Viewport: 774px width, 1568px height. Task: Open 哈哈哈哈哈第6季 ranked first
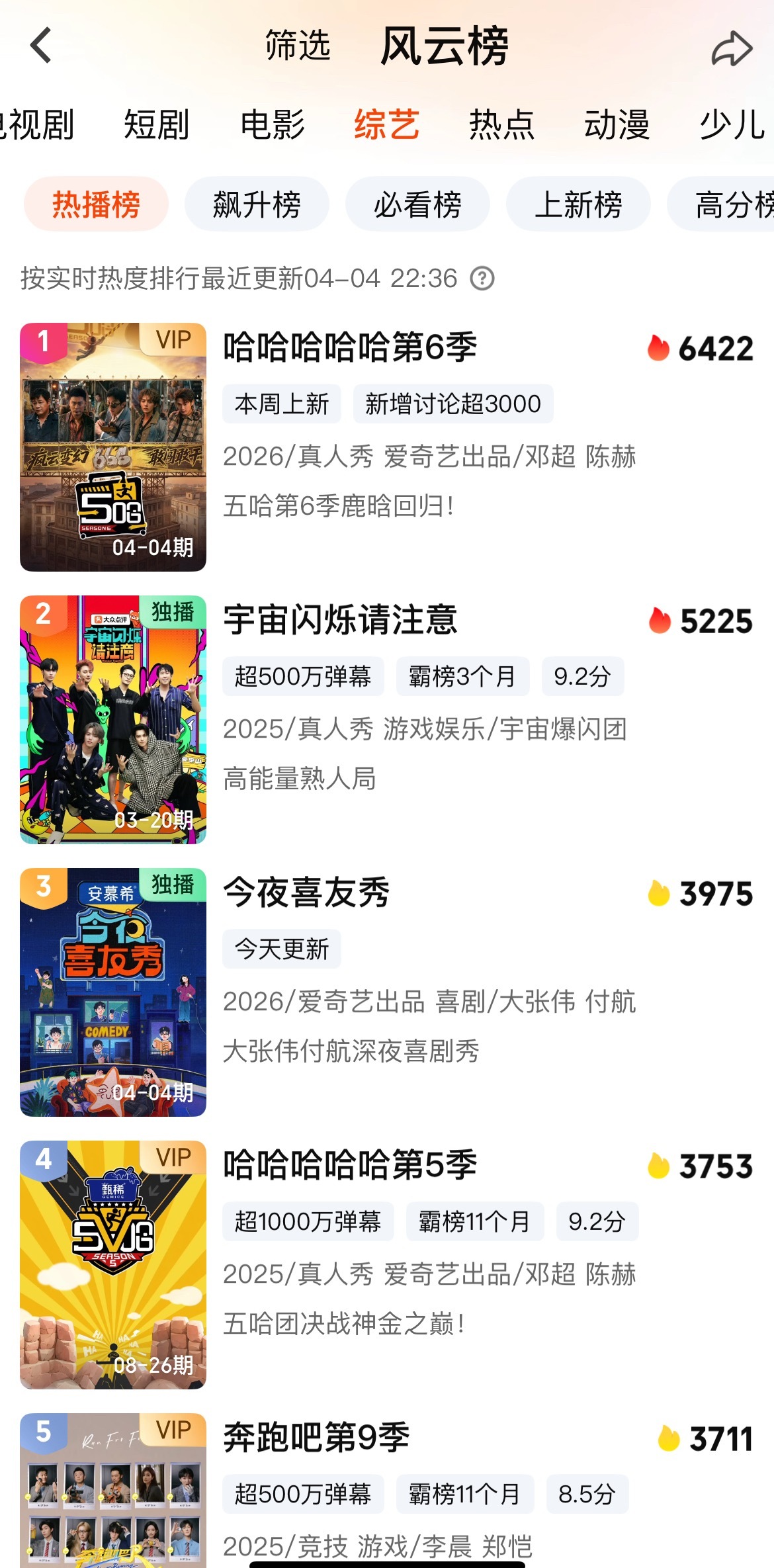[349, 347]
